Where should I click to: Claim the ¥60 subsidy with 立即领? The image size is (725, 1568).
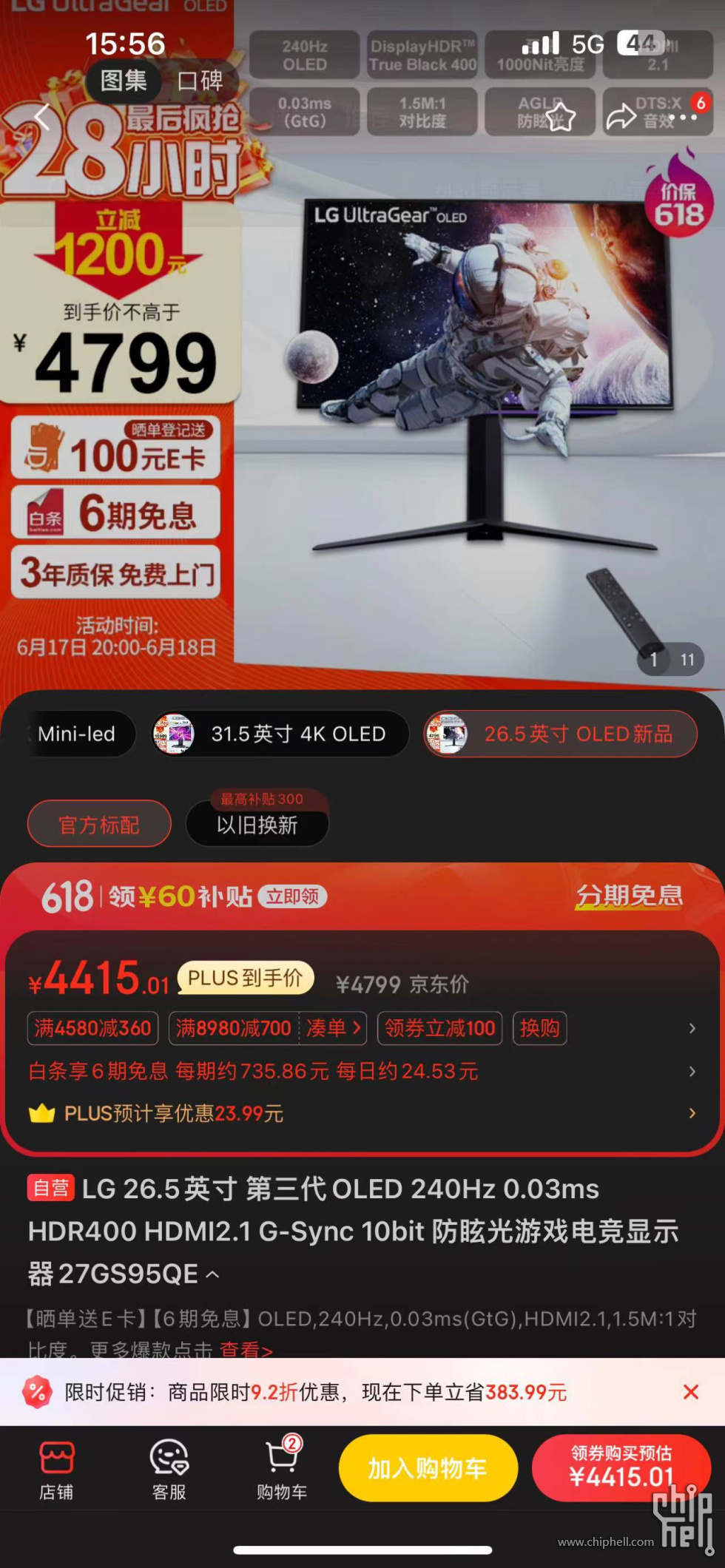(x=292, y=896)
